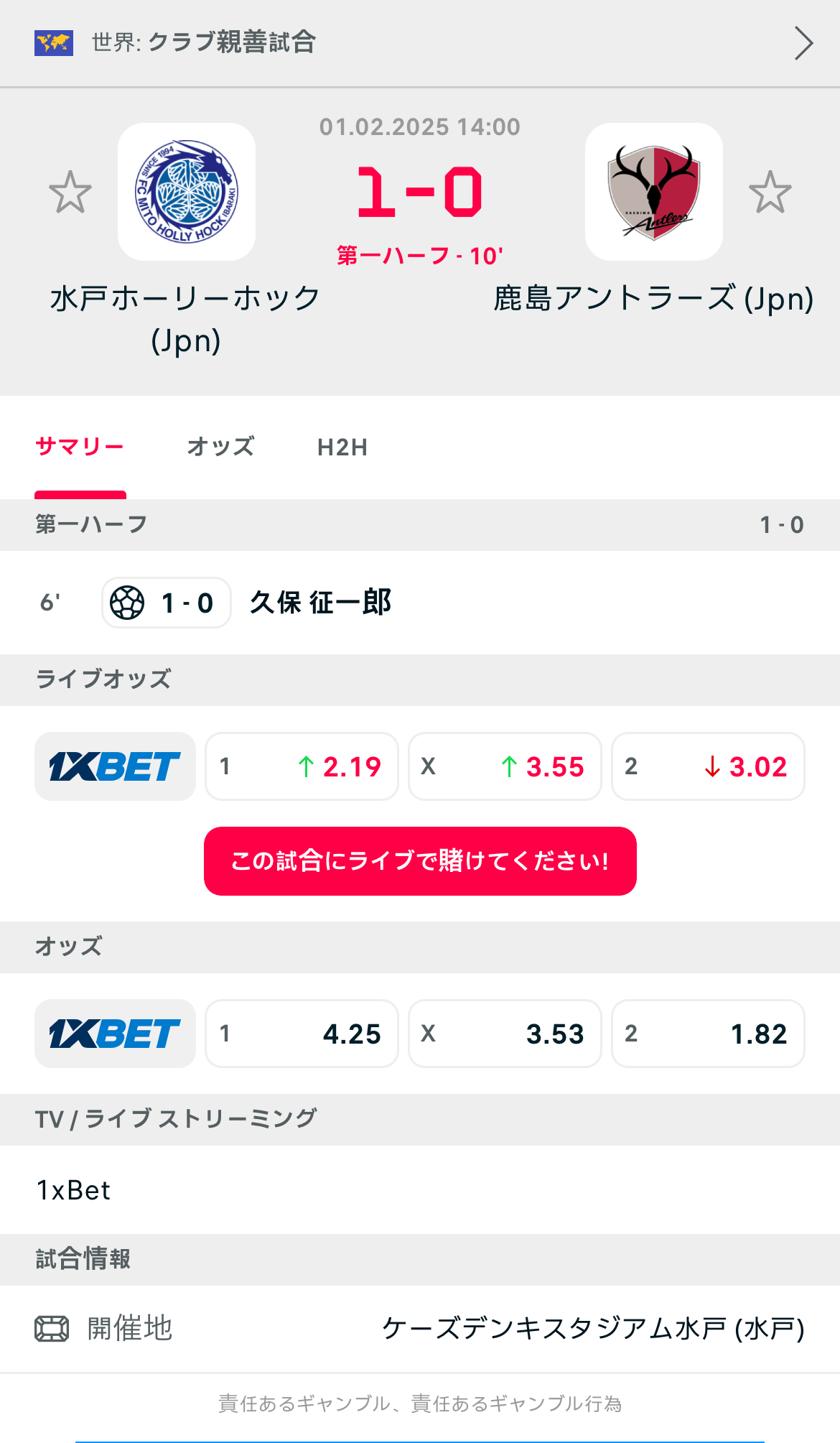Favorite the 鹿島アントラーズ team star
The height and width of the screenshot is (1443, 840).
(x=770, y=192)
